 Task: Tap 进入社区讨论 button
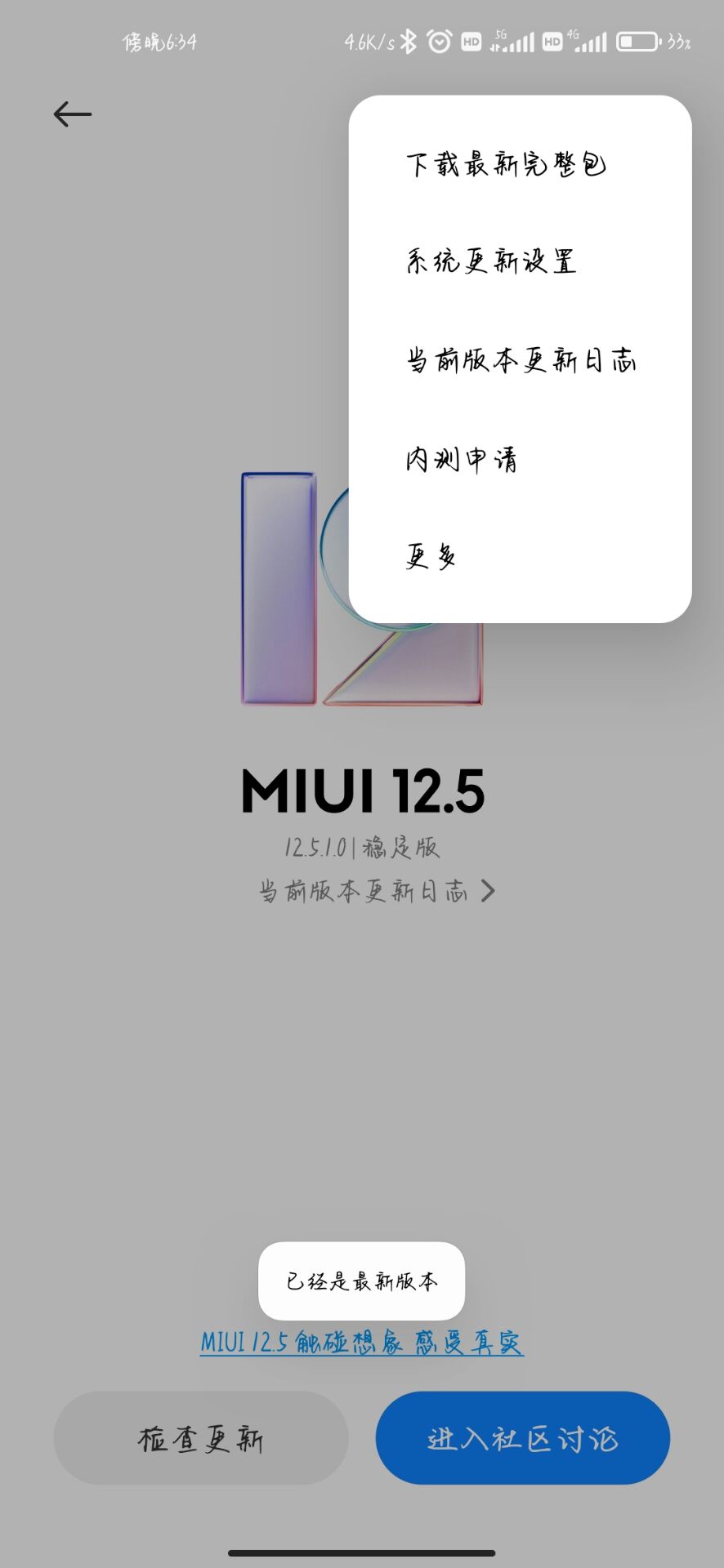tap(523, 1438)
